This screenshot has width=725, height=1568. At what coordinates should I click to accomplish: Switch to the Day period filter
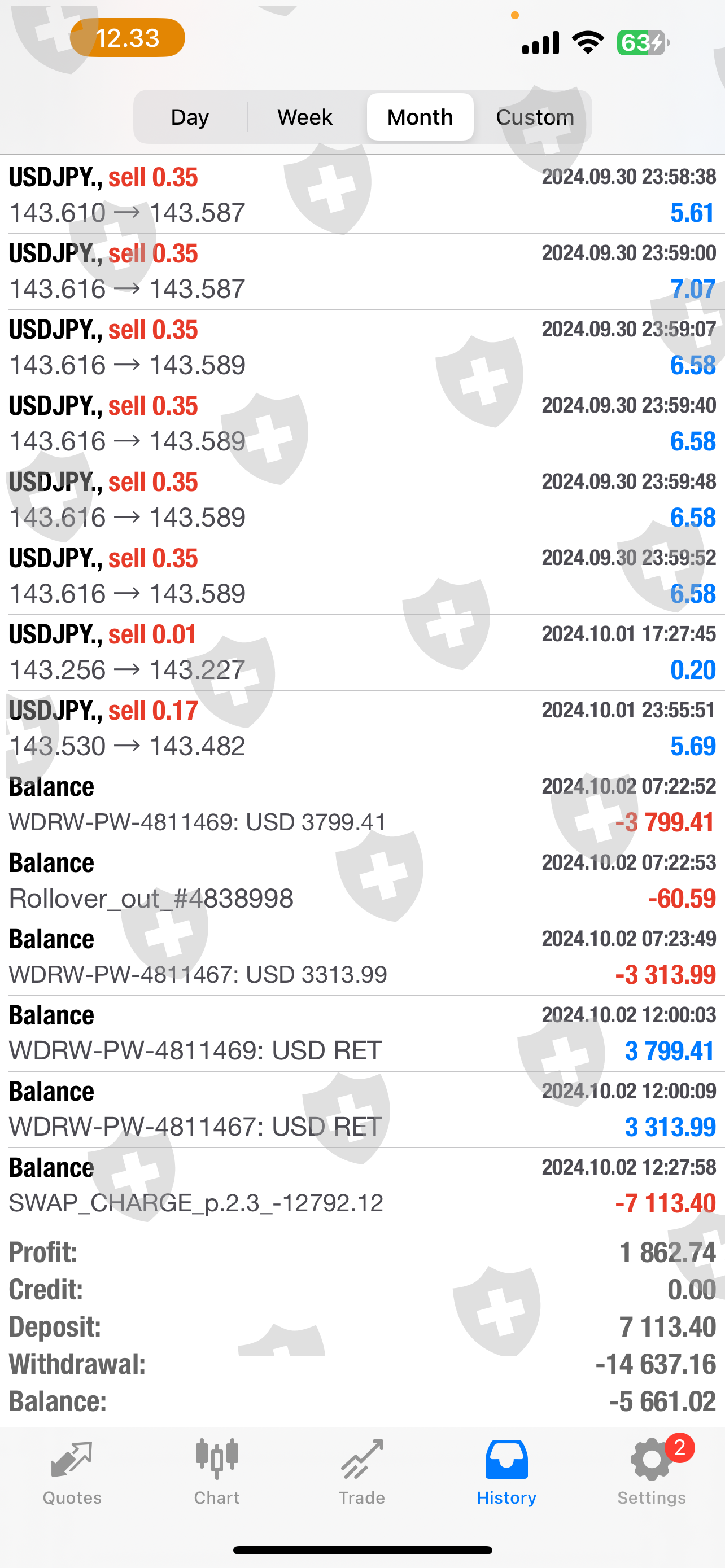(190, 117)
